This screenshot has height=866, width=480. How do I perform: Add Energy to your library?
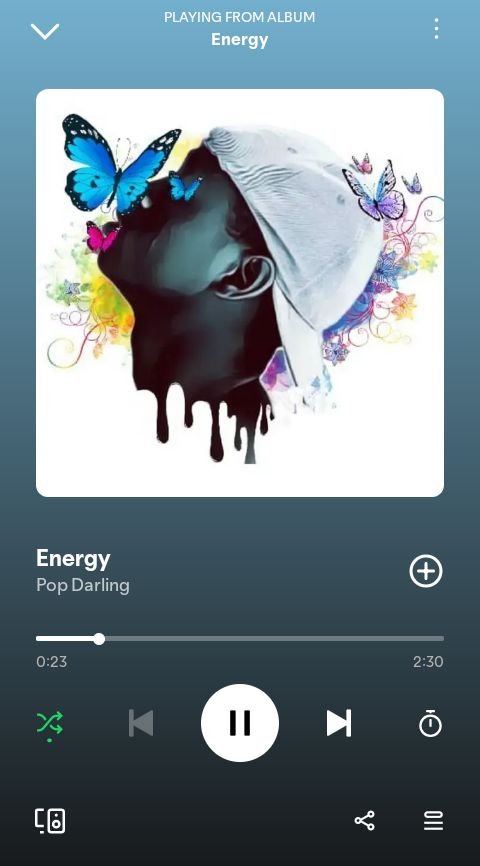coord(426,571)
